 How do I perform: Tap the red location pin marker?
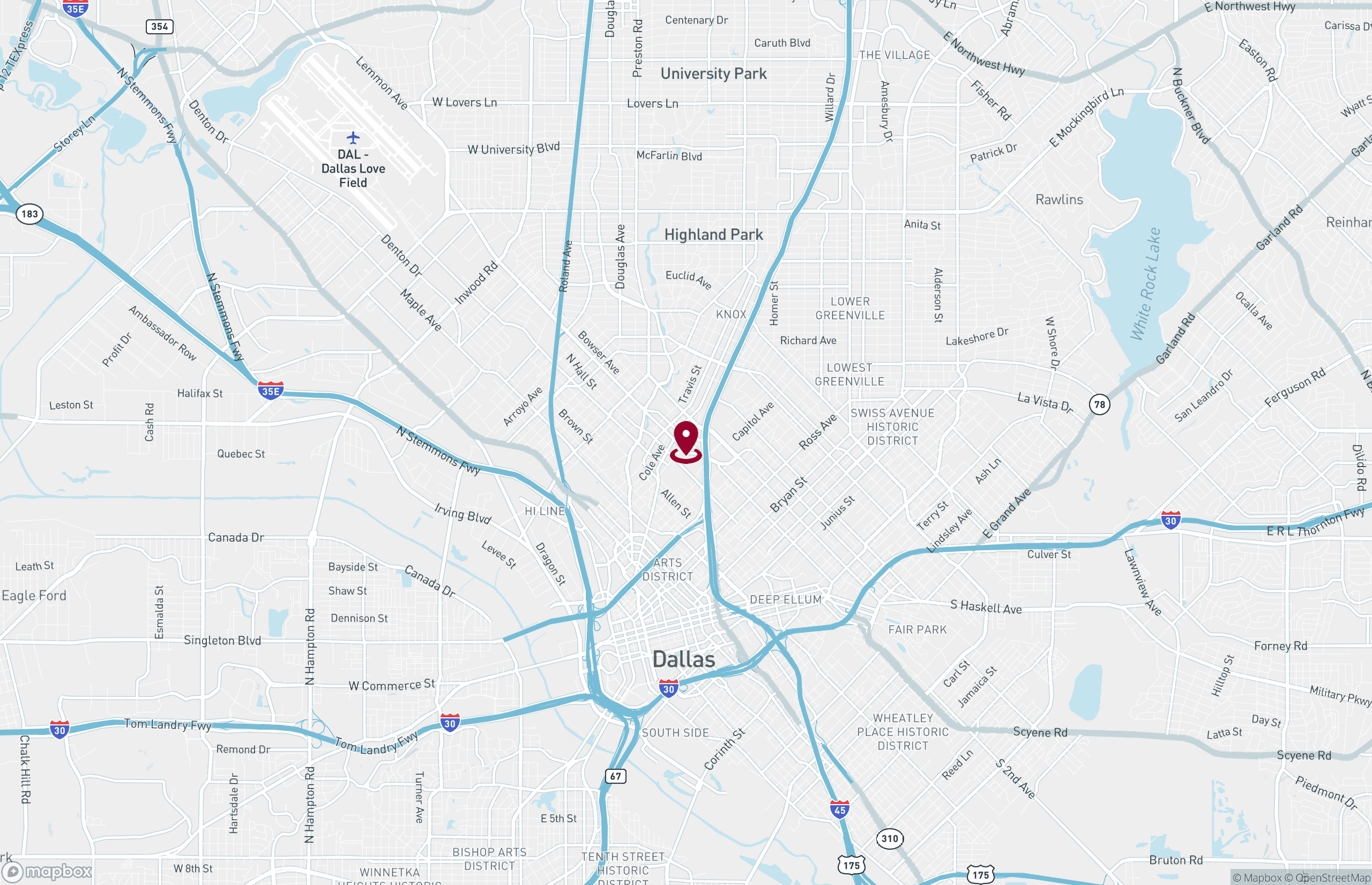point(685,440)
